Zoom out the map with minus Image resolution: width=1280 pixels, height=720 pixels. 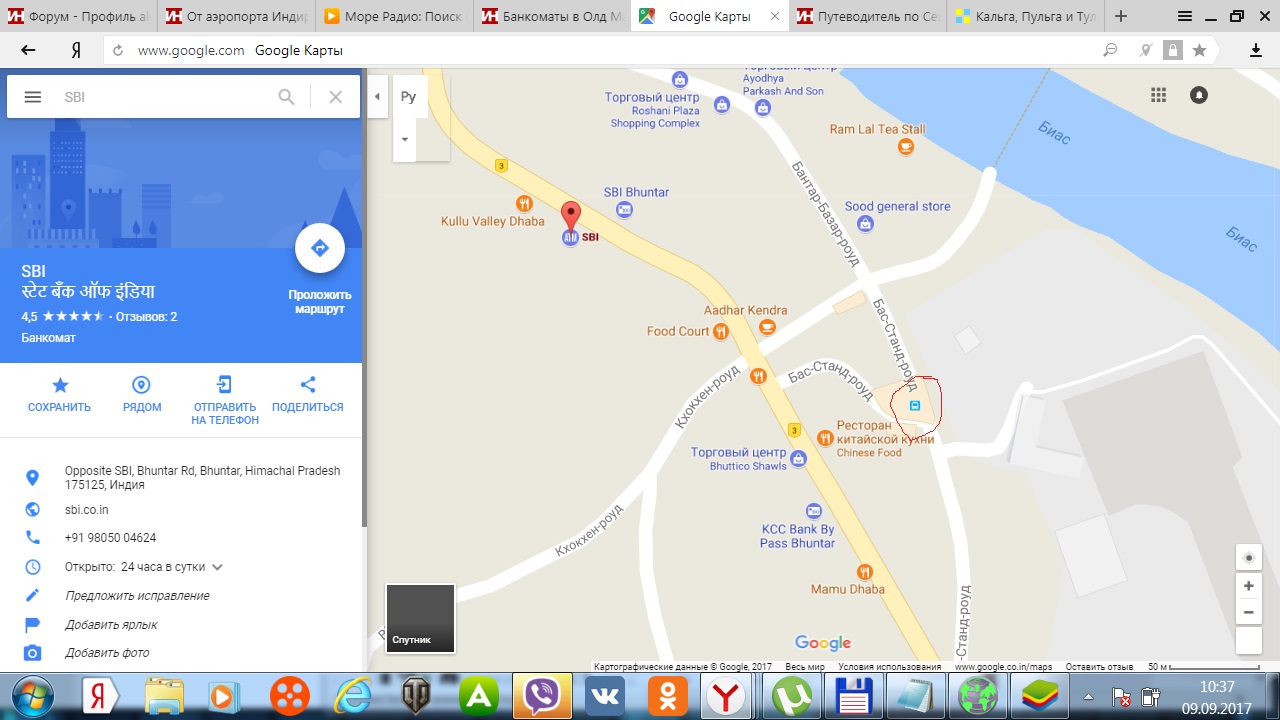[x=1248, y=612]
